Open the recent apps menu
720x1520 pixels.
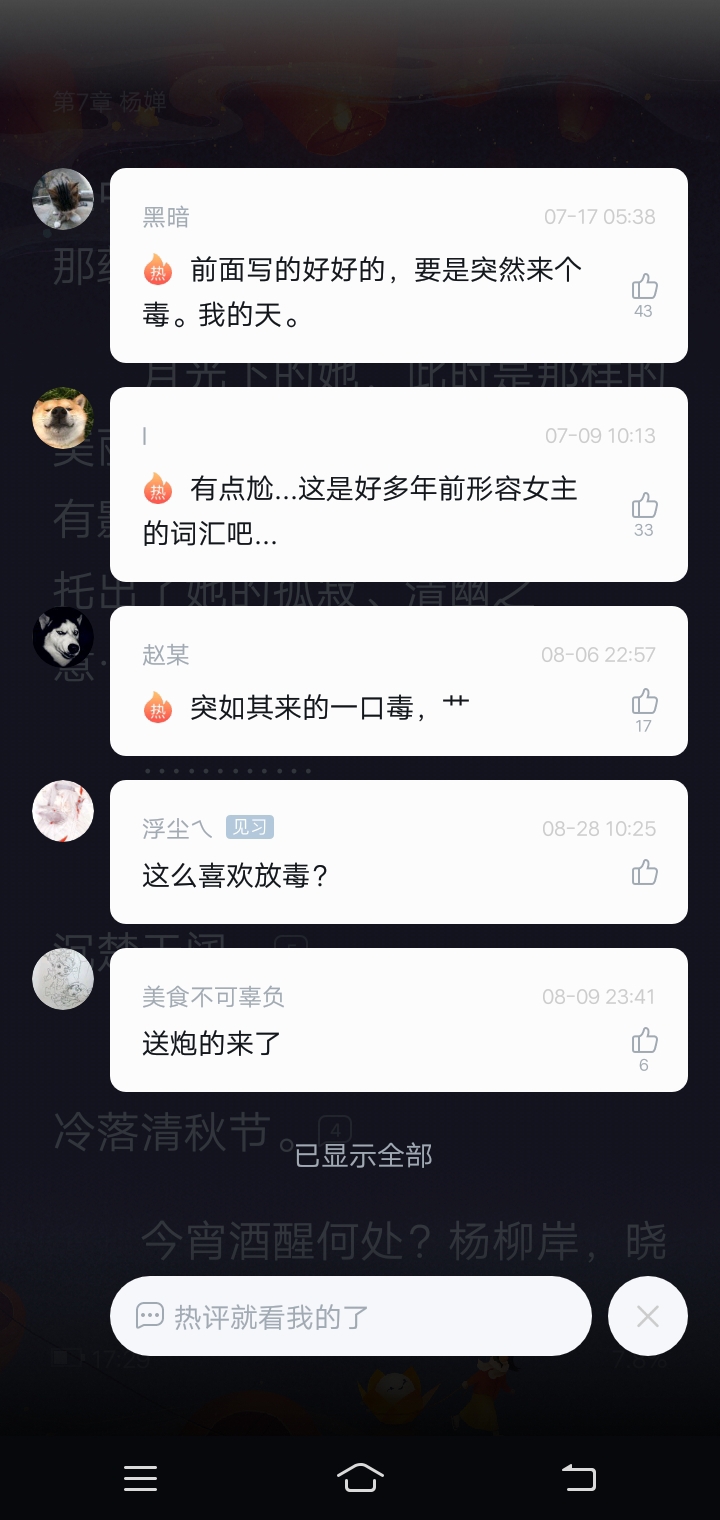click(x=140, y=1477)
